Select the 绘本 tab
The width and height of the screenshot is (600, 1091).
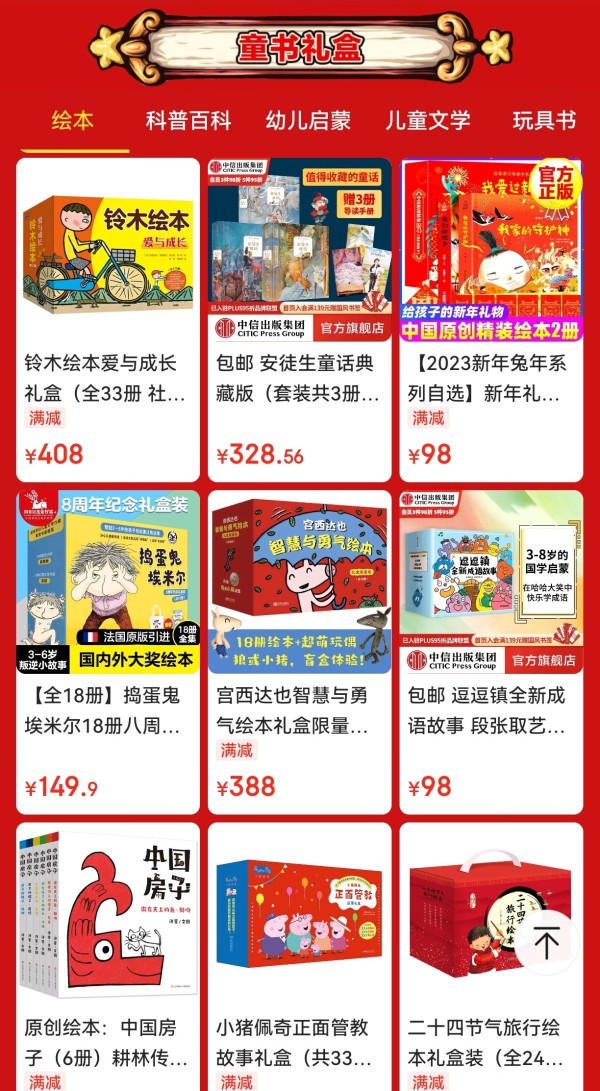(x=72, y=120)
